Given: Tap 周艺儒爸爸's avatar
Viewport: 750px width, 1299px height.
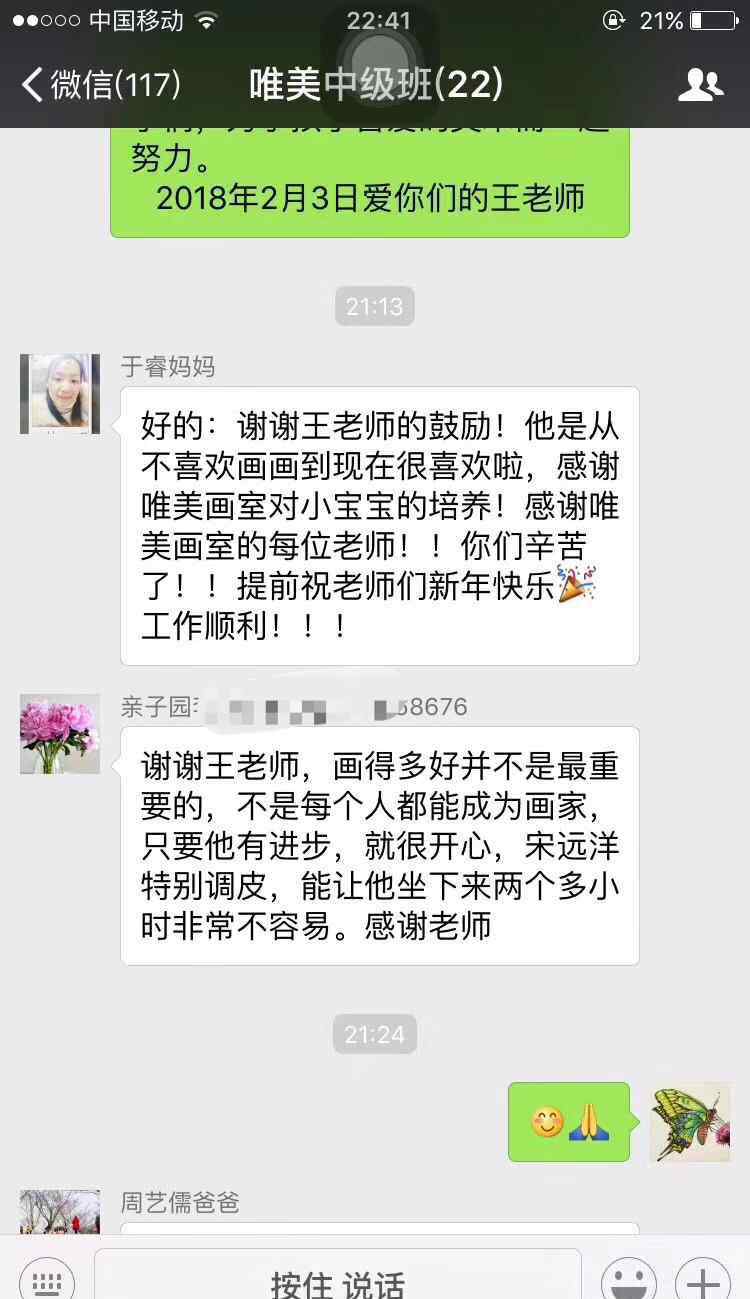Looking at the screenshot, I should pyautogui.click(x=60, y=1211).
